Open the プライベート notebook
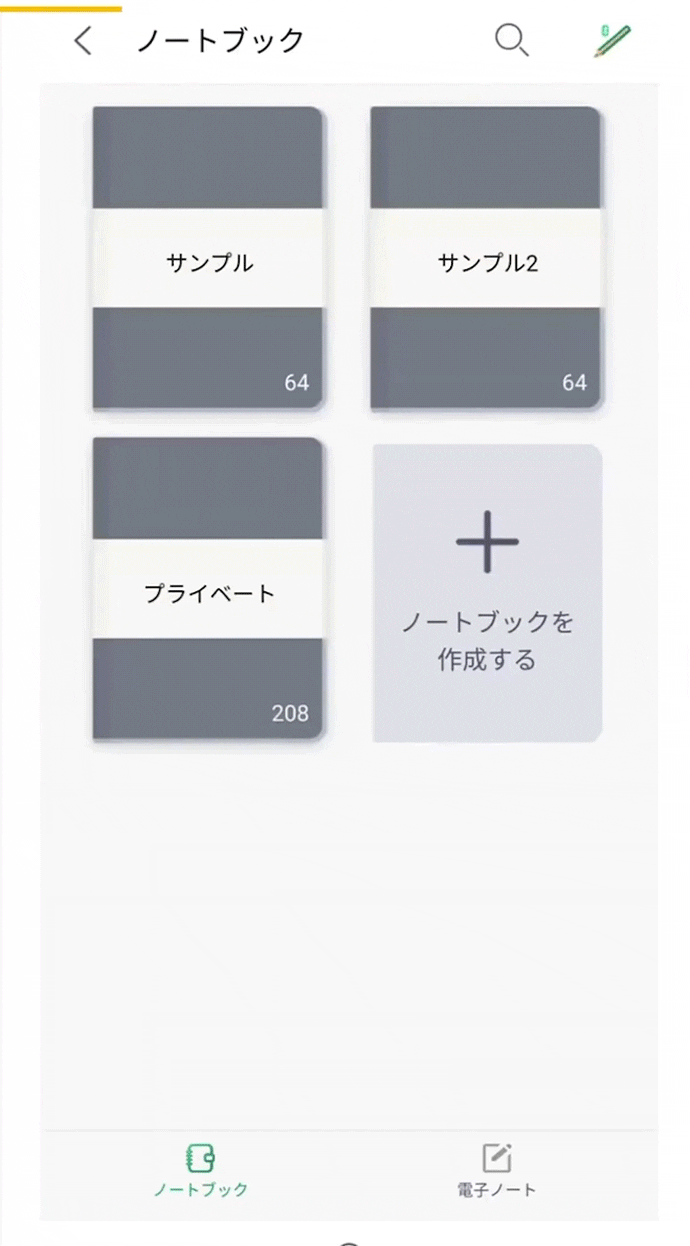 pos(208,589)
